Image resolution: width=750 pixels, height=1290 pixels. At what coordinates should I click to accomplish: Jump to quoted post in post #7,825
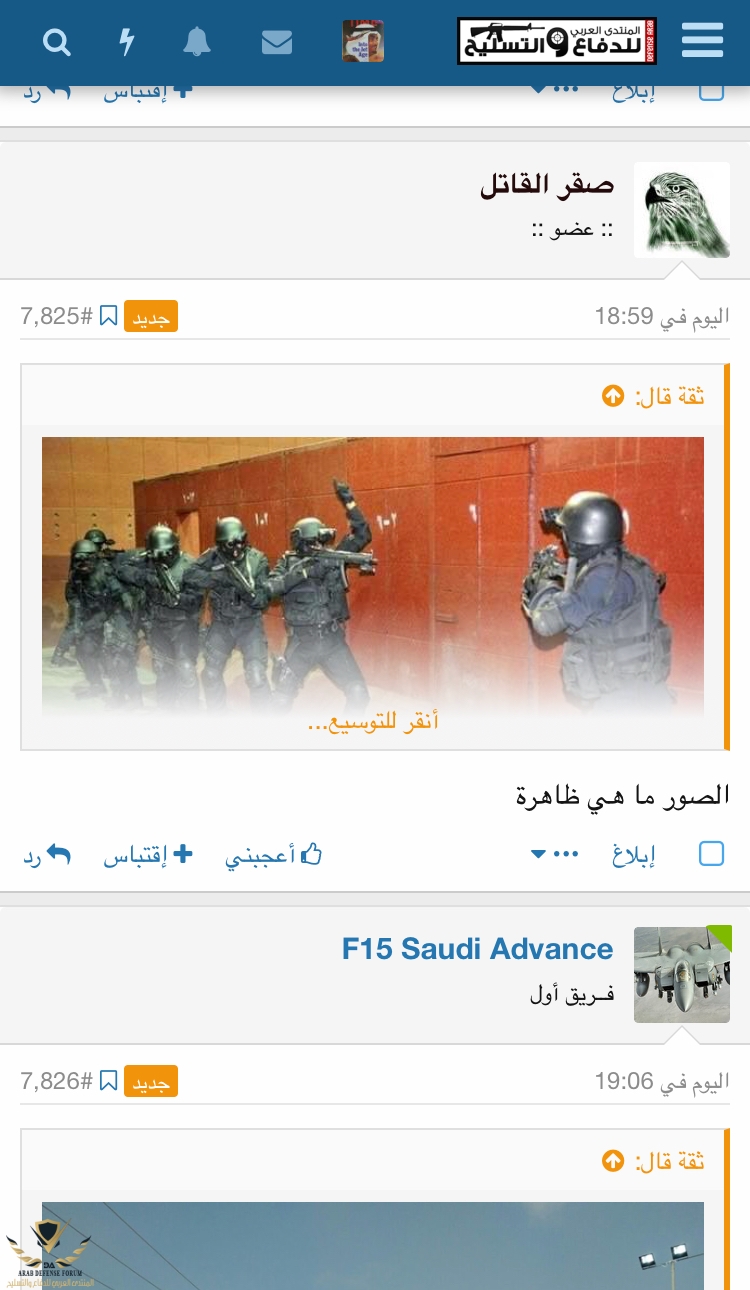click(x=613, y=397)
